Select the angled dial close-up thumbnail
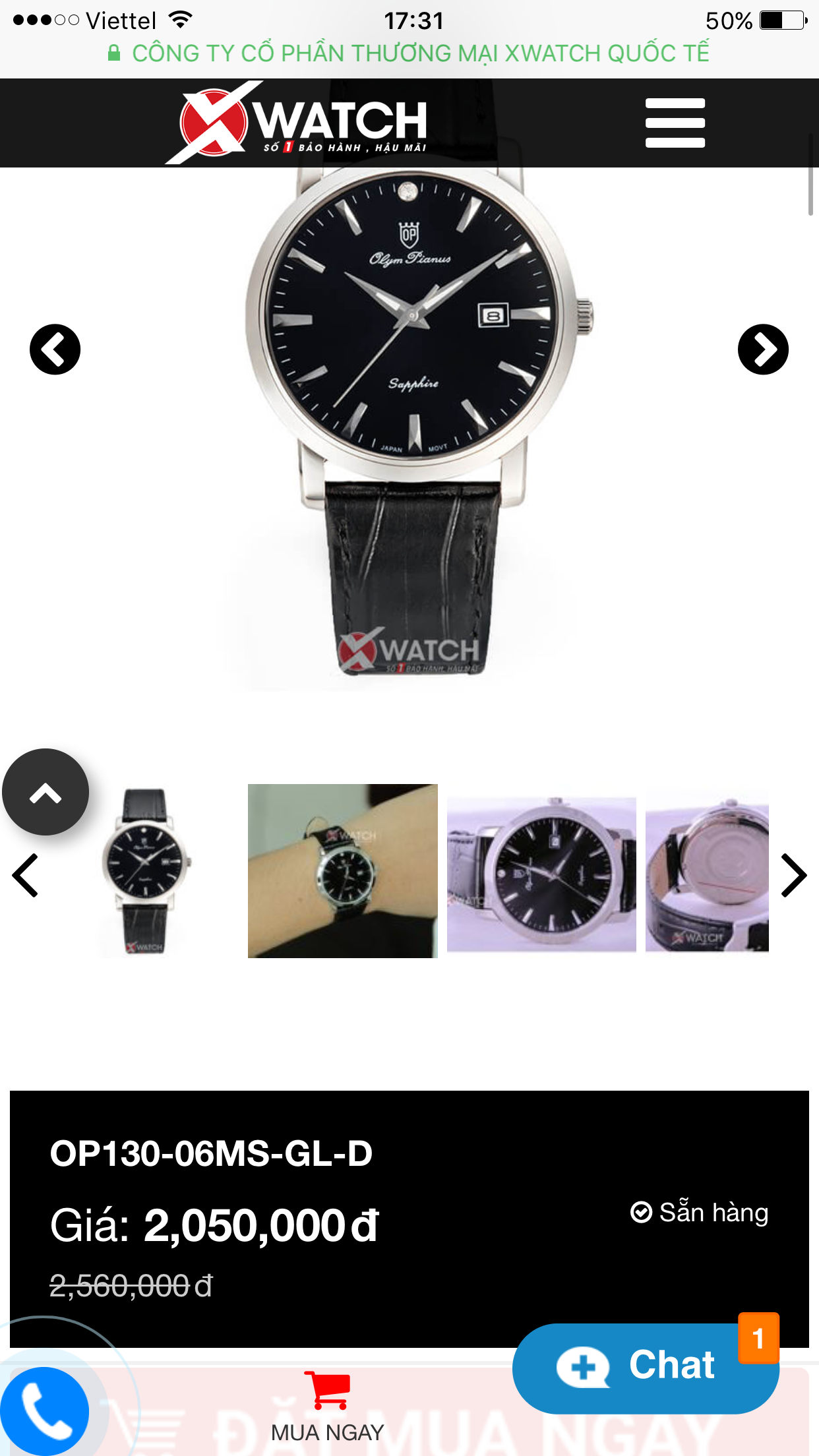Image resolution: width=819 pixels, height=1456 pixels. click(x=541, y=873)
